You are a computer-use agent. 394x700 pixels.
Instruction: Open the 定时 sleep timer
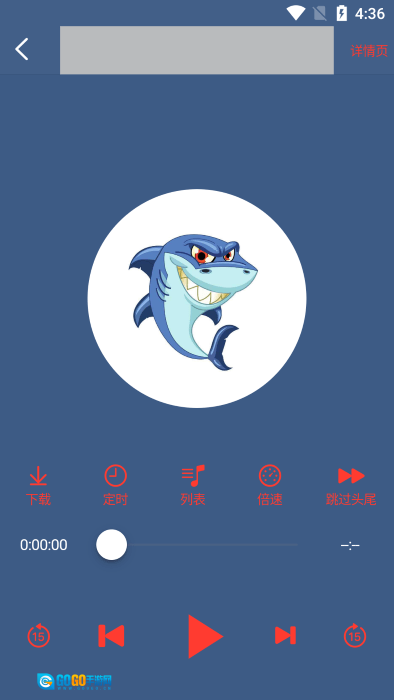point(116,486)
